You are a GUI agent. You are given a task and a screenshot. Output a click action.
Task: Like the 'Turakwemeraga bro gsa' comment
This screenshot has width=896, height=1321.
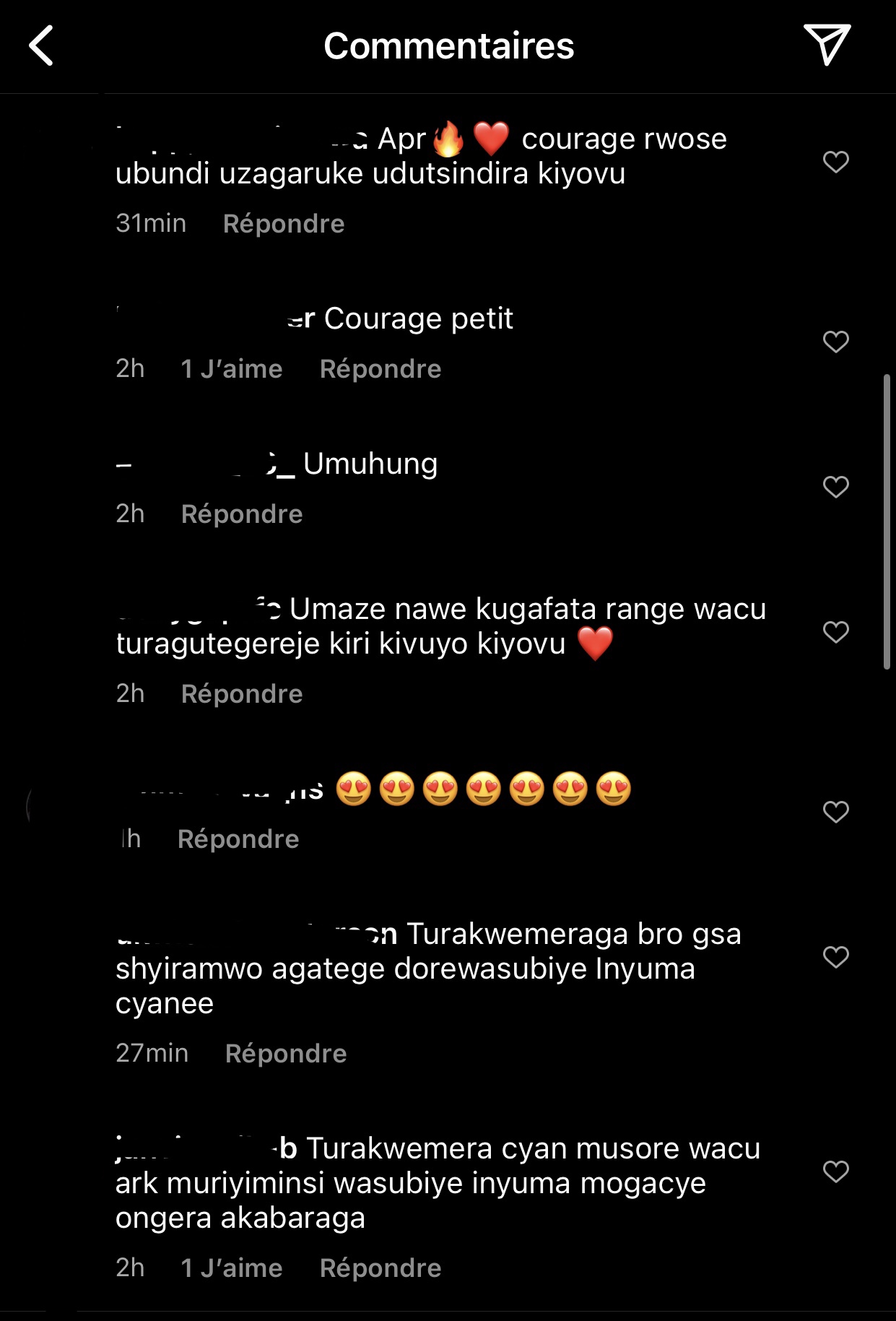click(x=835, y=957)
